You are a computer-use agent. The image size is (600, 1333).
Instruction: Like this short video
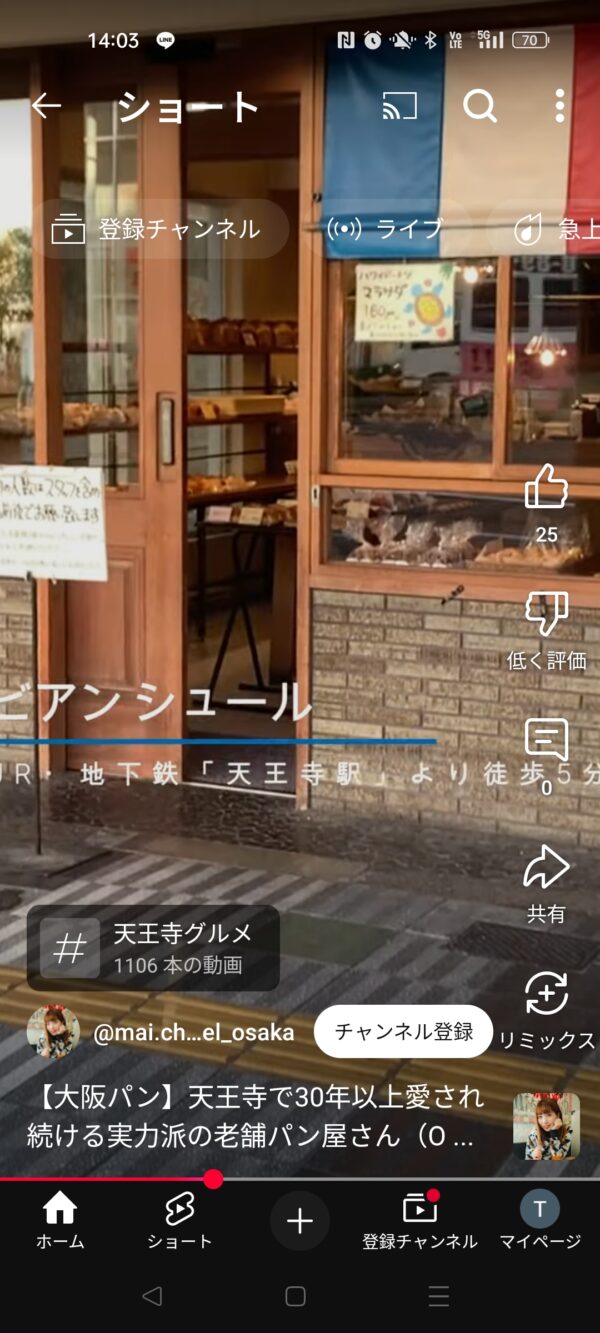[x=546, y=490]
